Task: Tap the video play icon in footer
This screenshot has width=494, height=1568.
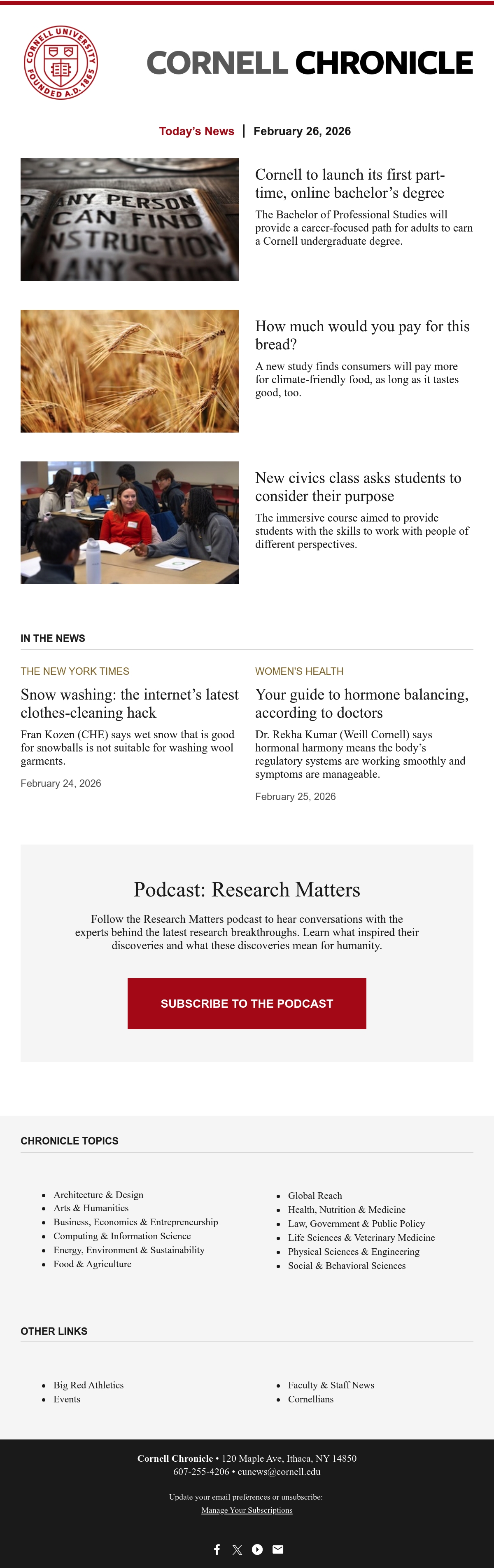Action: click(257, 1549)
